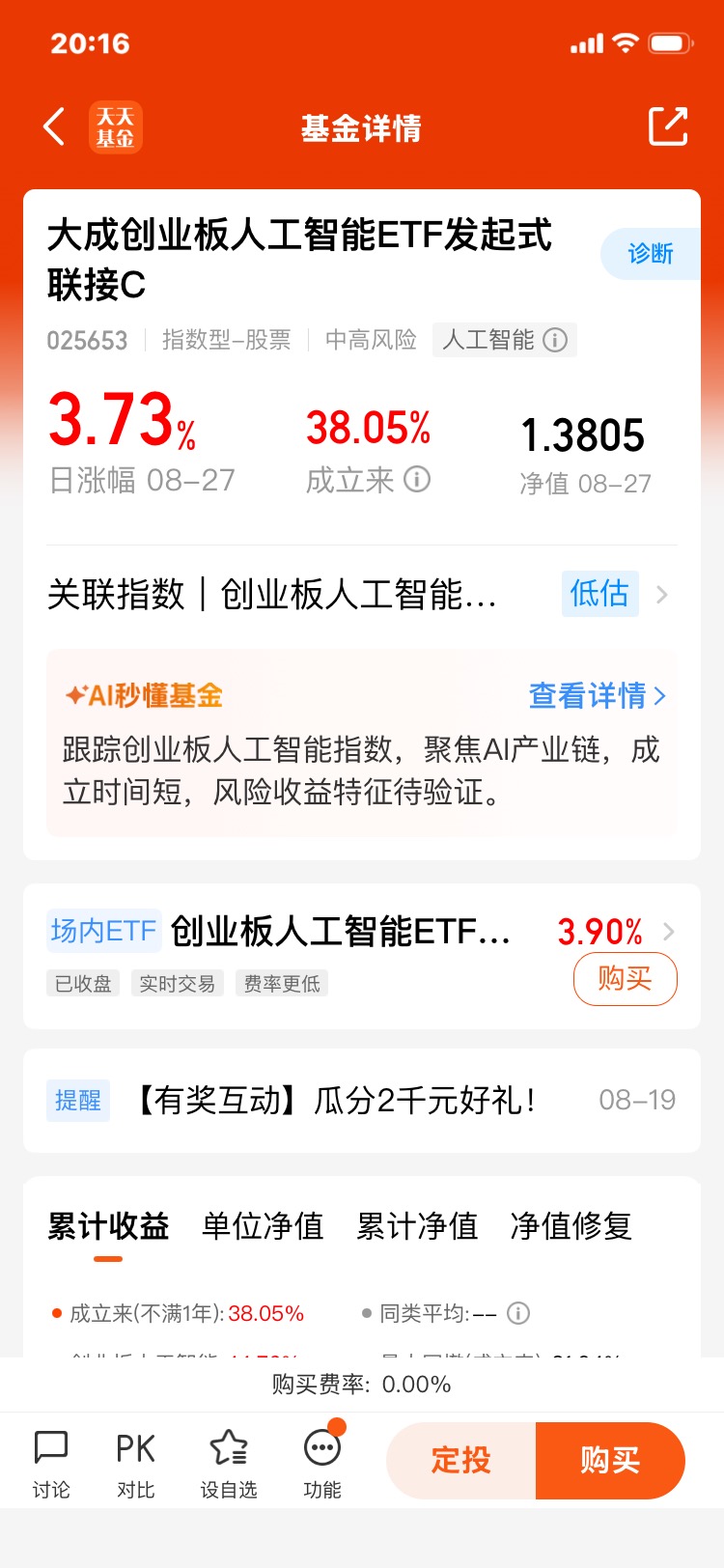Switch to the 累计净值 tab
Screen dimensions: 724x1568
pos(417,1226)
